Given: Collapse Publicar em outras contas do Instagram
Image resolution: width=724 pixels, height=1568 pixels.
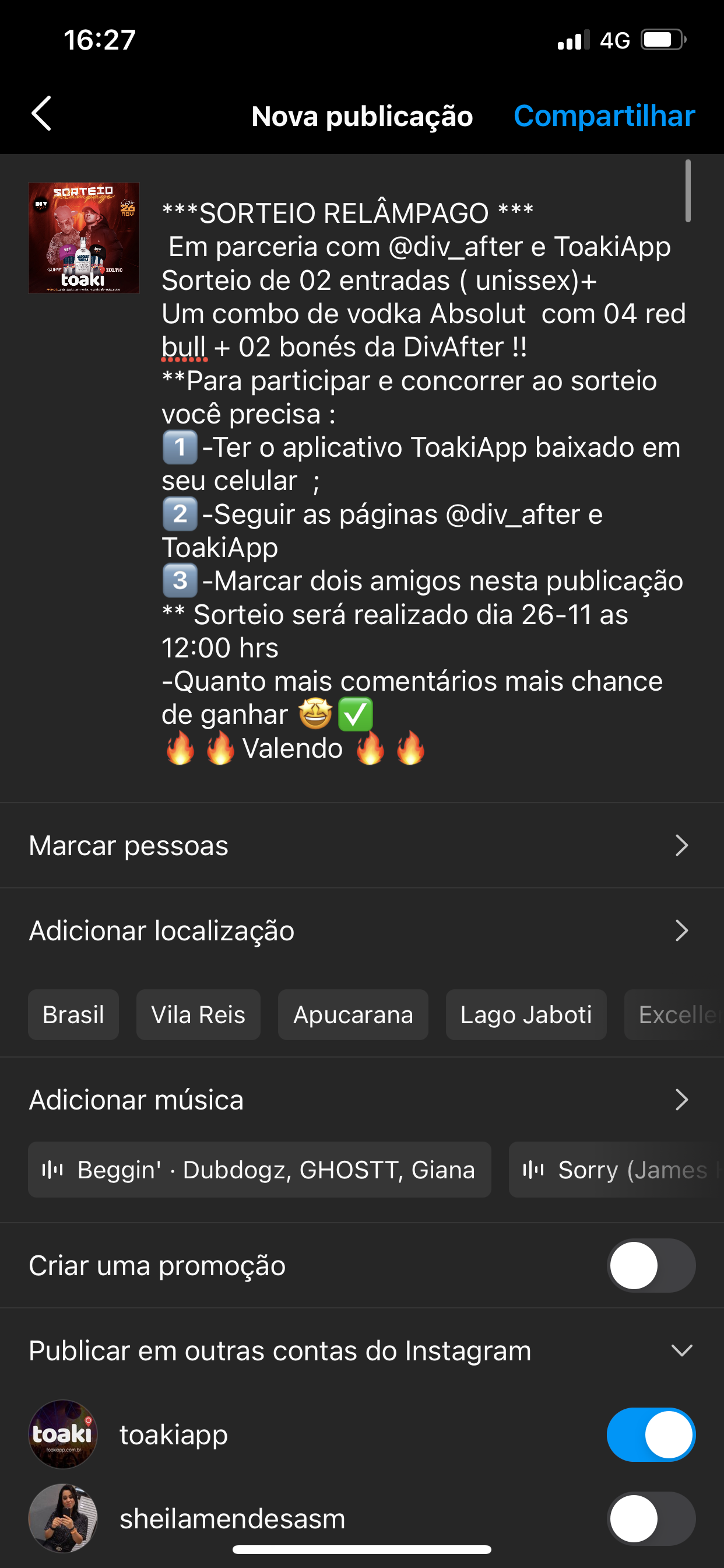Looking at the screenshot, I should click(x=681, y=1350).
